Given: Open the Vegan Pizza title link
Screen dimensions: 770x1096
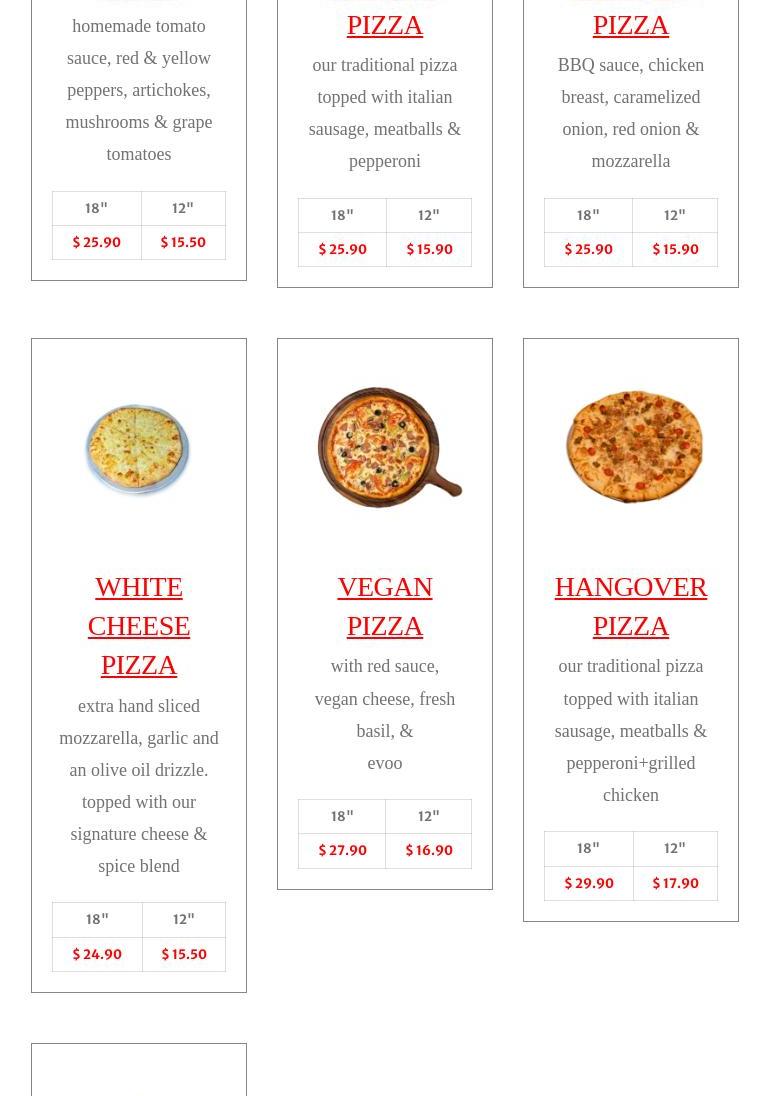Looking at the screenshot, I should tap(385, 606).
